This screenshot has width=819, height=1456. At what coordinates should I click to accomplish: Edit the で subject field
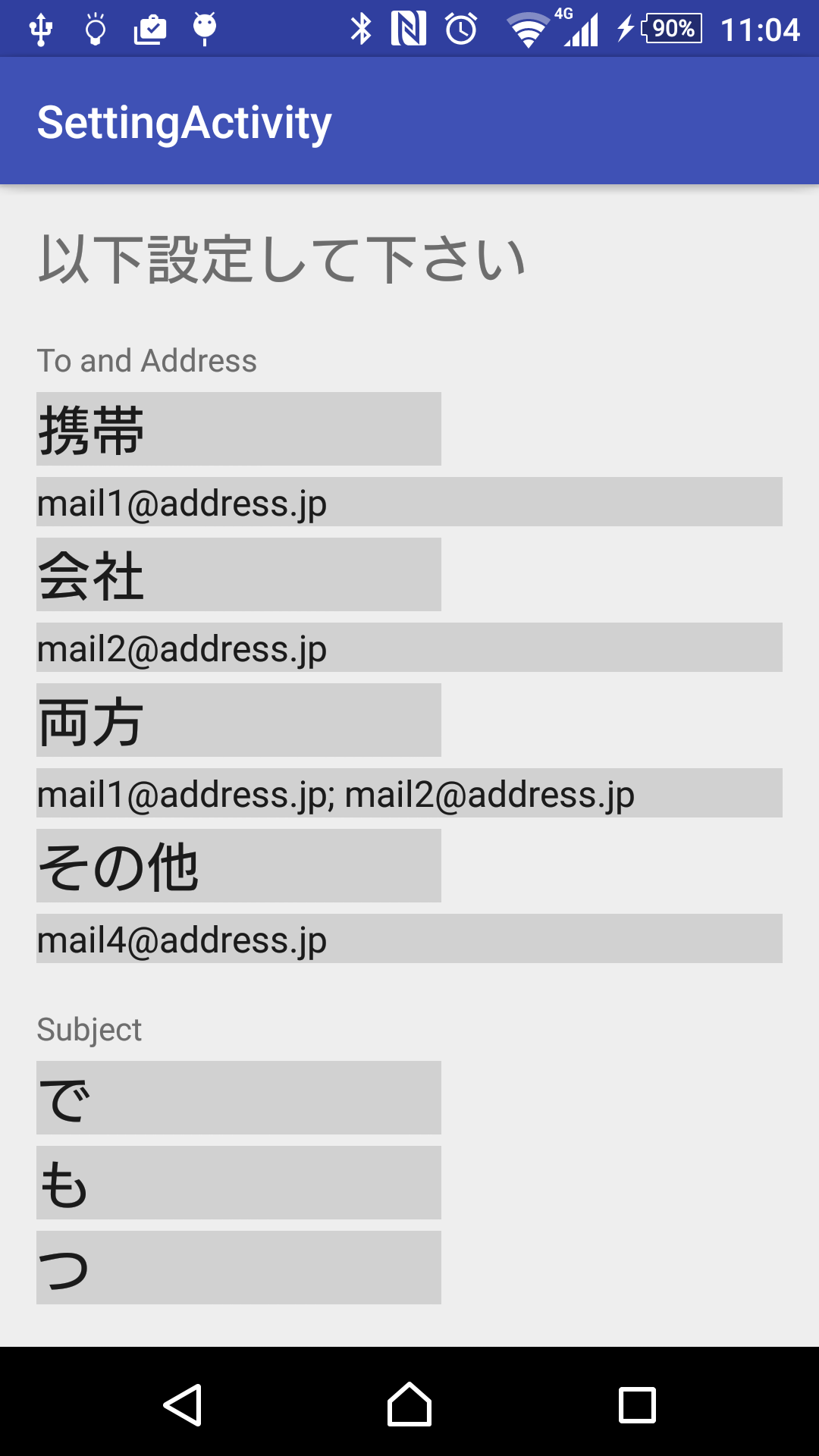click(239, 1097)
